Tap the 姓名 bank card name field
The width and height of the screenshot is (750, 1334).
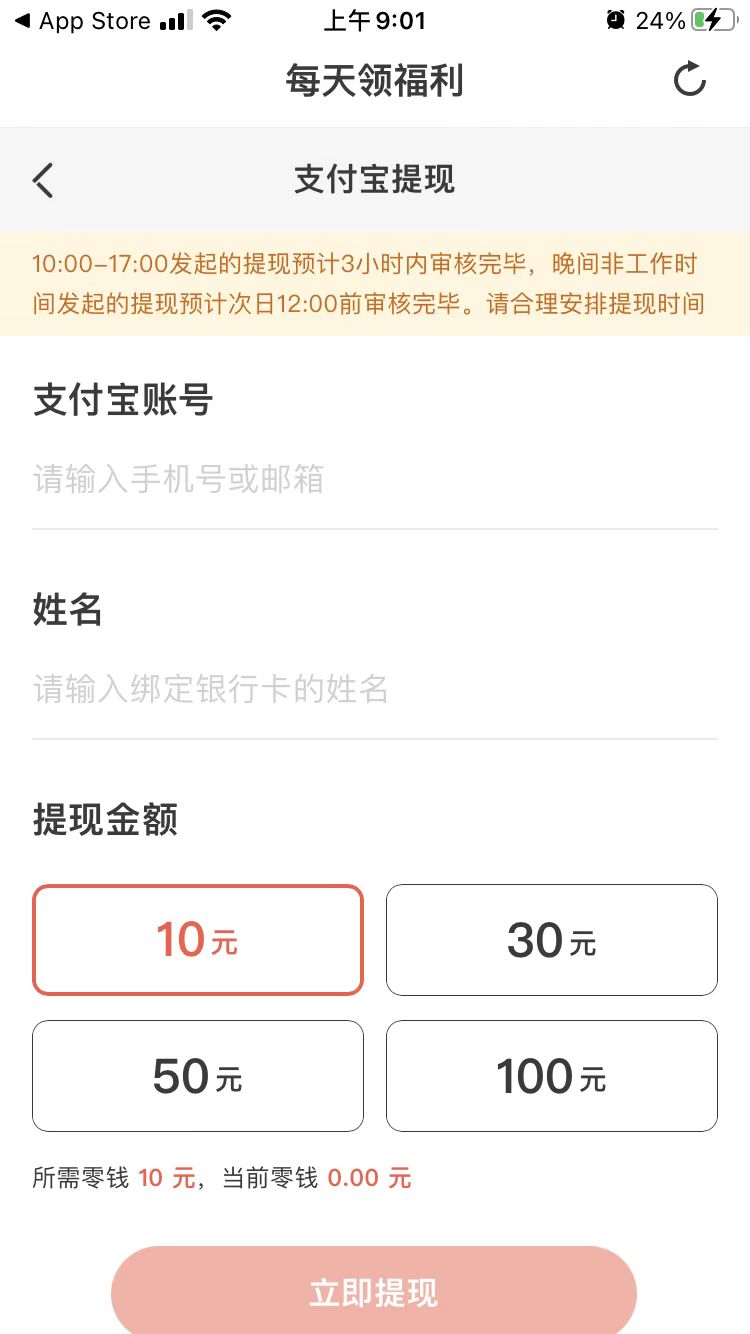375,689
